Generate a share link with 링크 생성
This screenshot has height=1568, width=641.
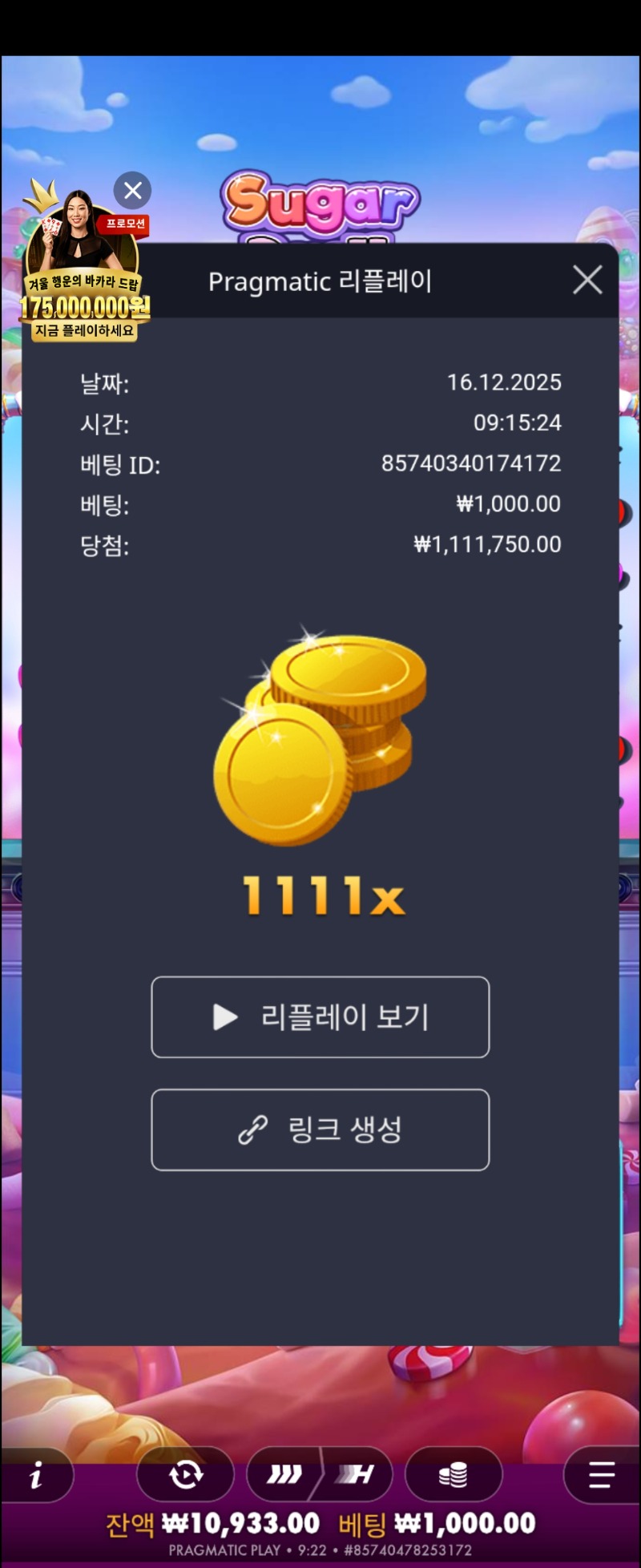pyautogui.click(x=320, y=1130)
